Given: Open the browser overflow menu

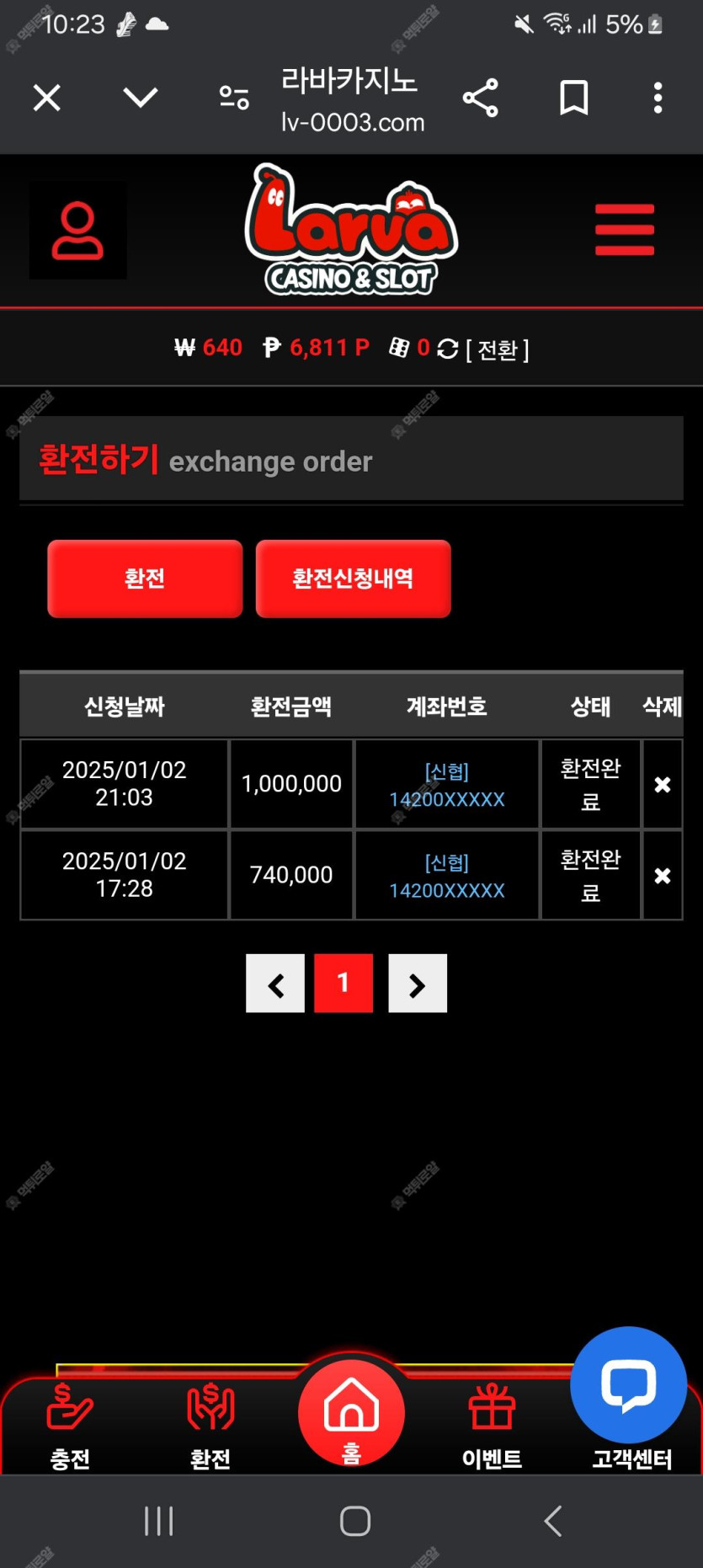Looking at the screenshot, I should pos(658,98).
